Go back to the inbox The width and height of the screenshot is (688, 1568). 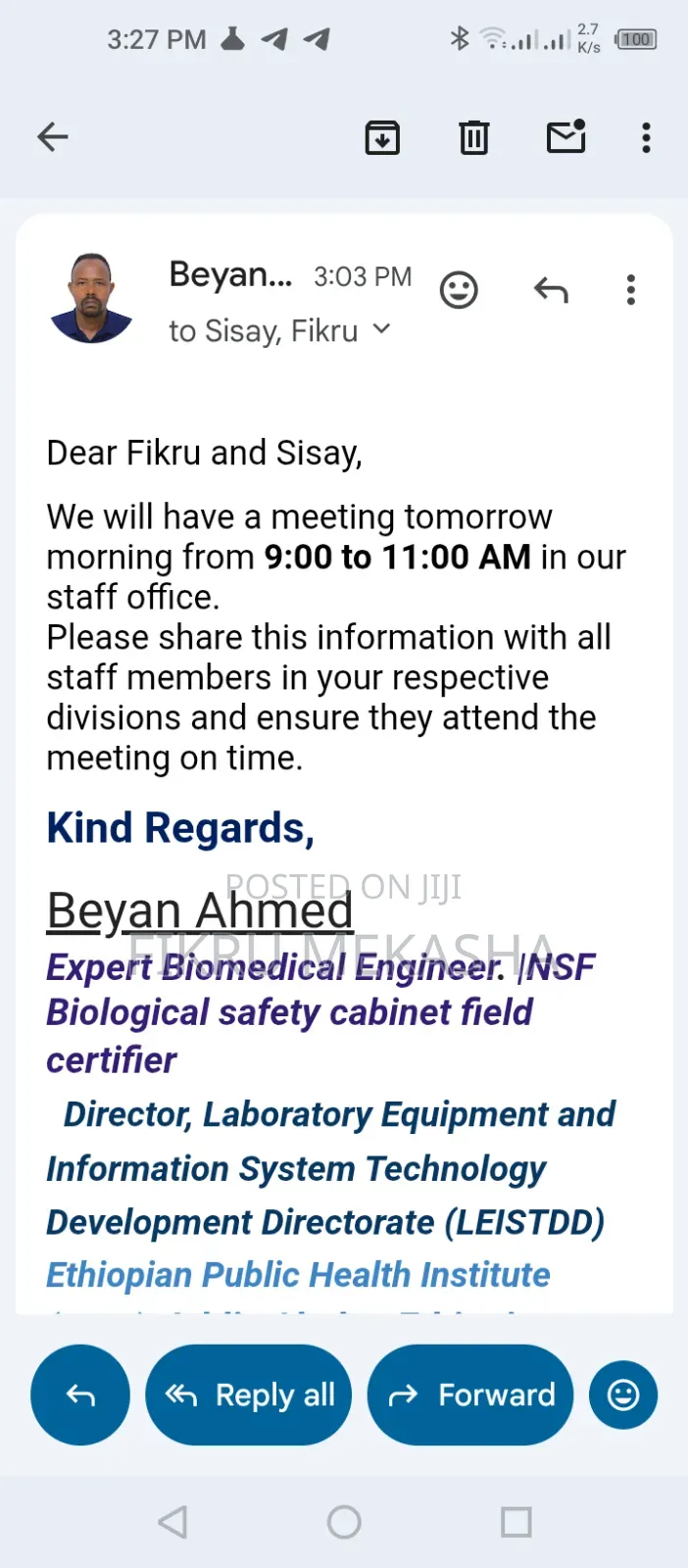pos(53,137)
